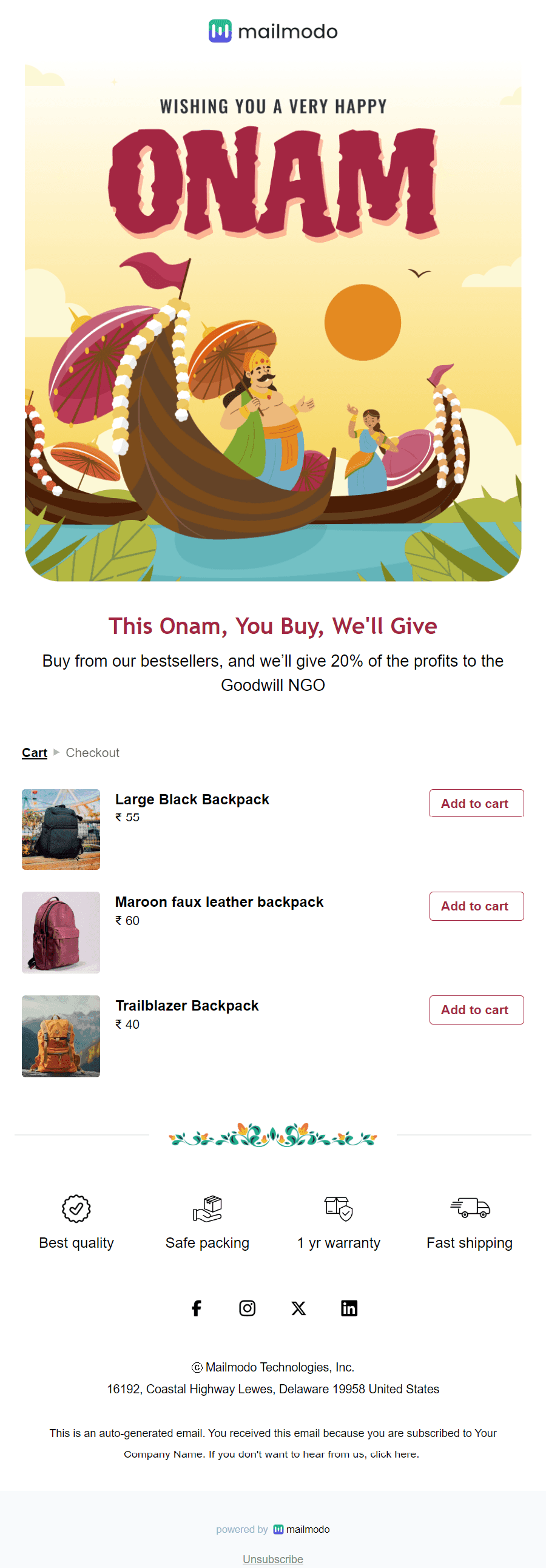
Task: Open Mailmodo's X profile
Action: pos(298,1309)
